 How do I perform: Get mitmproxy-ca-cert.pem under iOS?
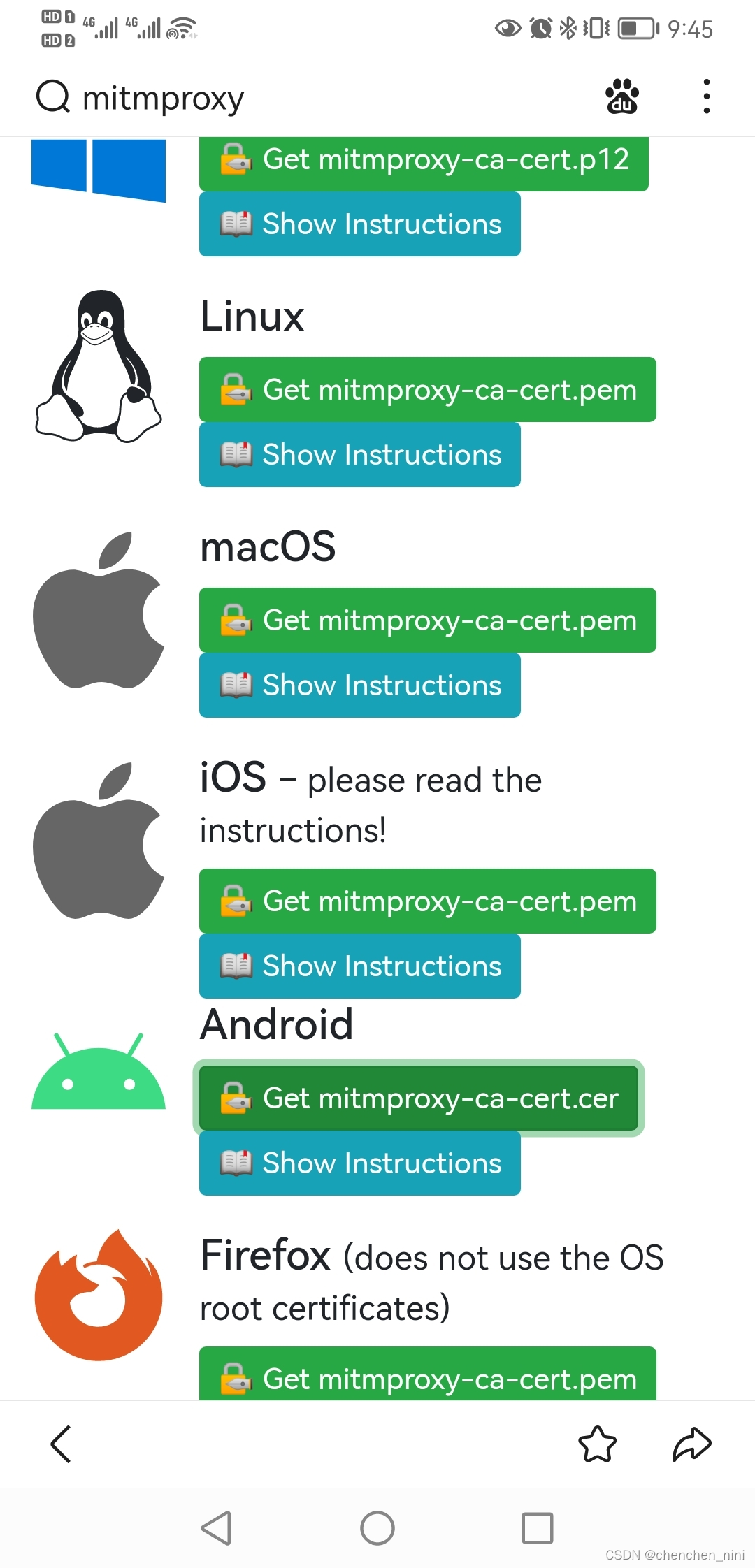[427, 901]
